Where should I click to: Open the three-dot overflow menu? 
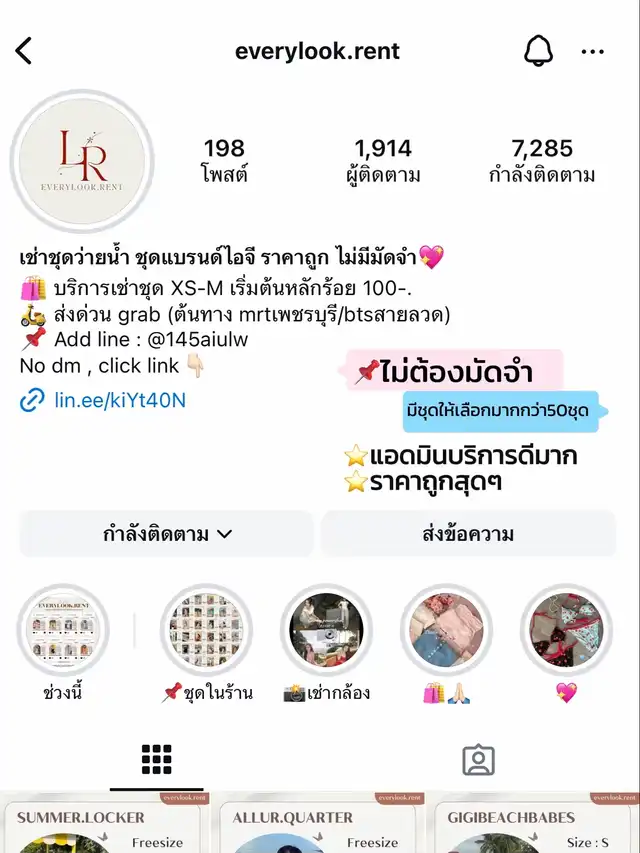pyautogui.click(x=593, y=51)
